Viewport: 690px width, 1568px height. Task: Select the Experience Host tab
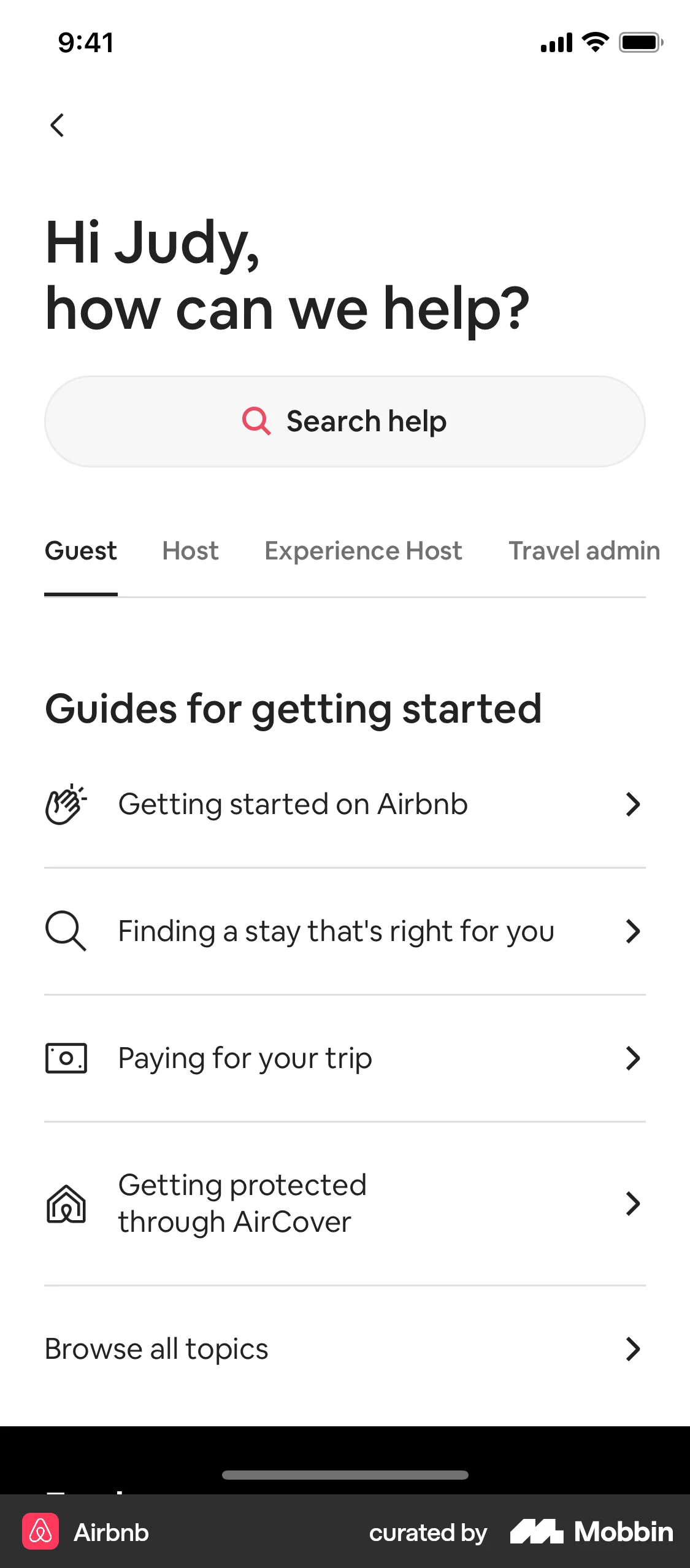[363, 550]
